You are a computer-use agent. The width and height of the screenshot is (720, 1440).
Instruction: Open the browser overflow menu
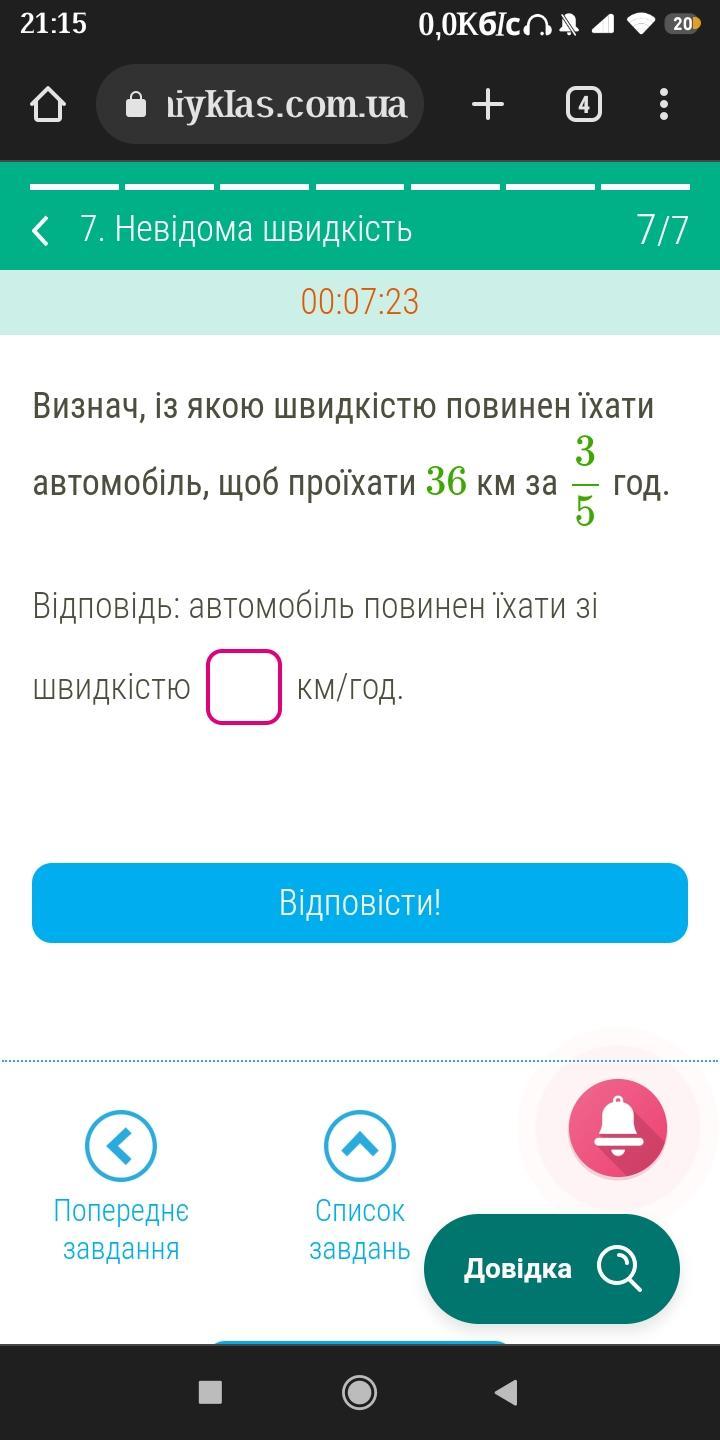pyautogui.click(x=664, y=104)
